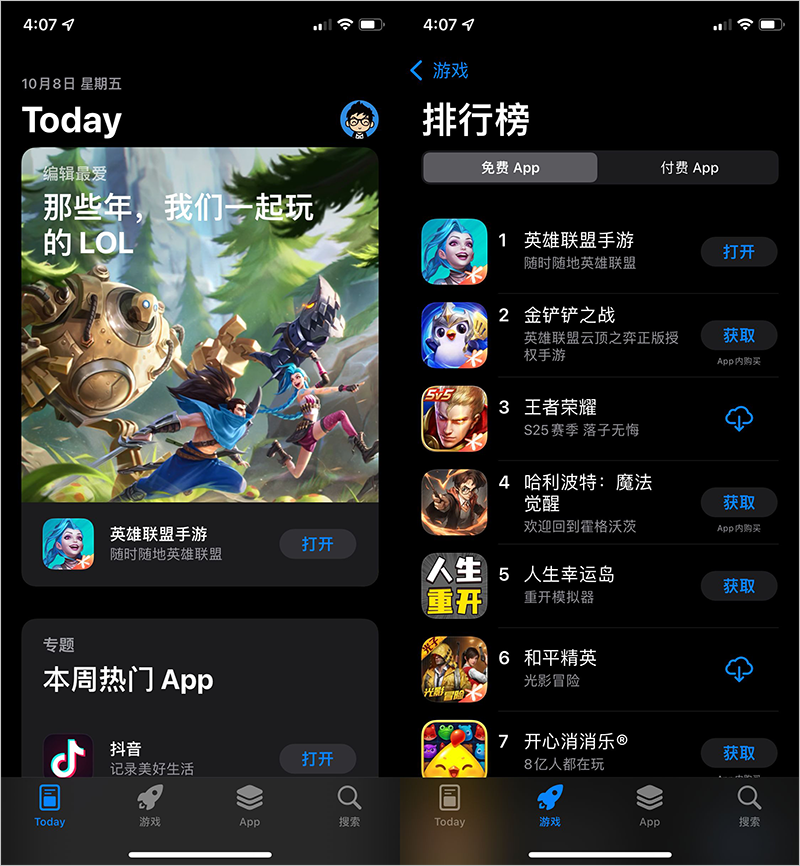Get 哈利波特：魔法觉醒
This screenshot has height=866, width=800.
[x=739, y=502]
